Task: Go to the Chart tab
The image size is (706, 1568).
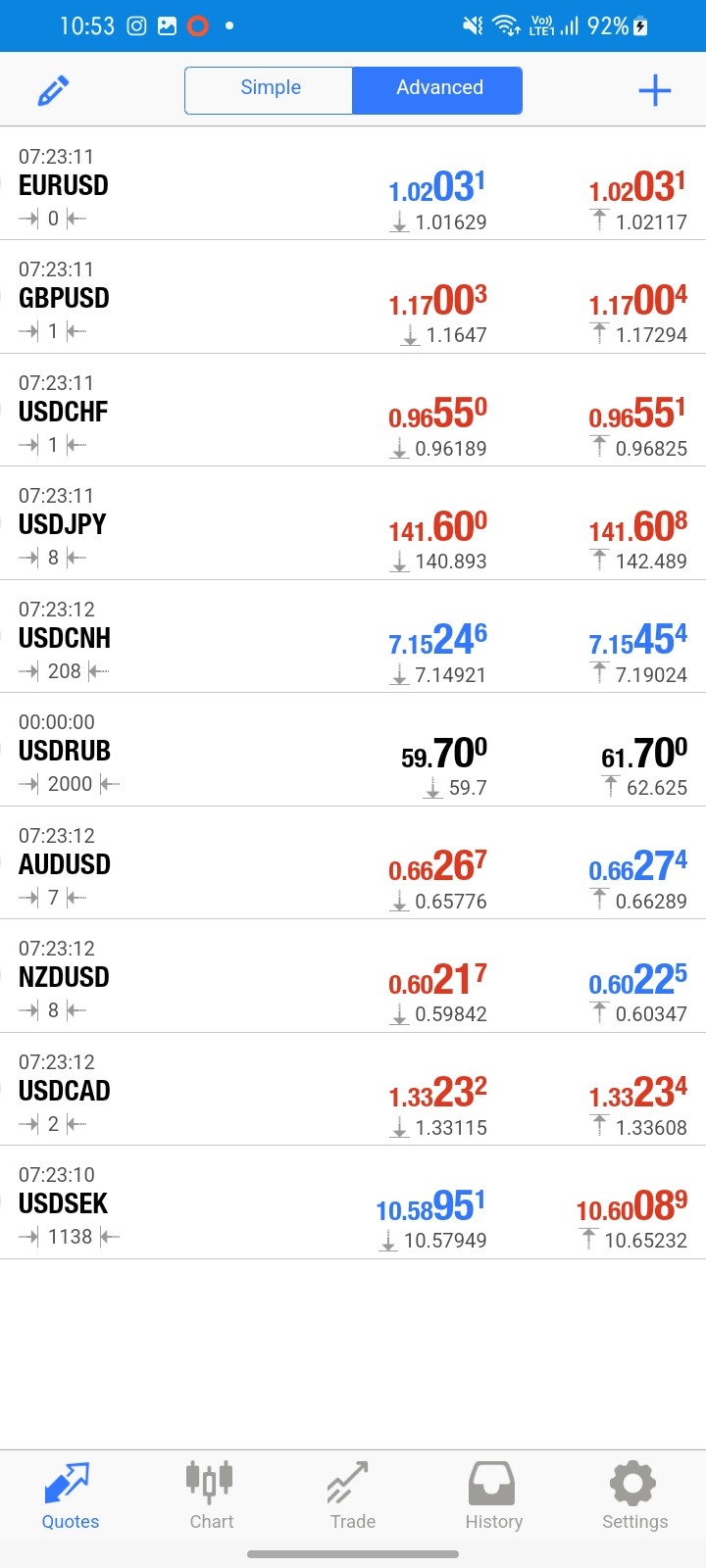Action: tap(211, 1495)
